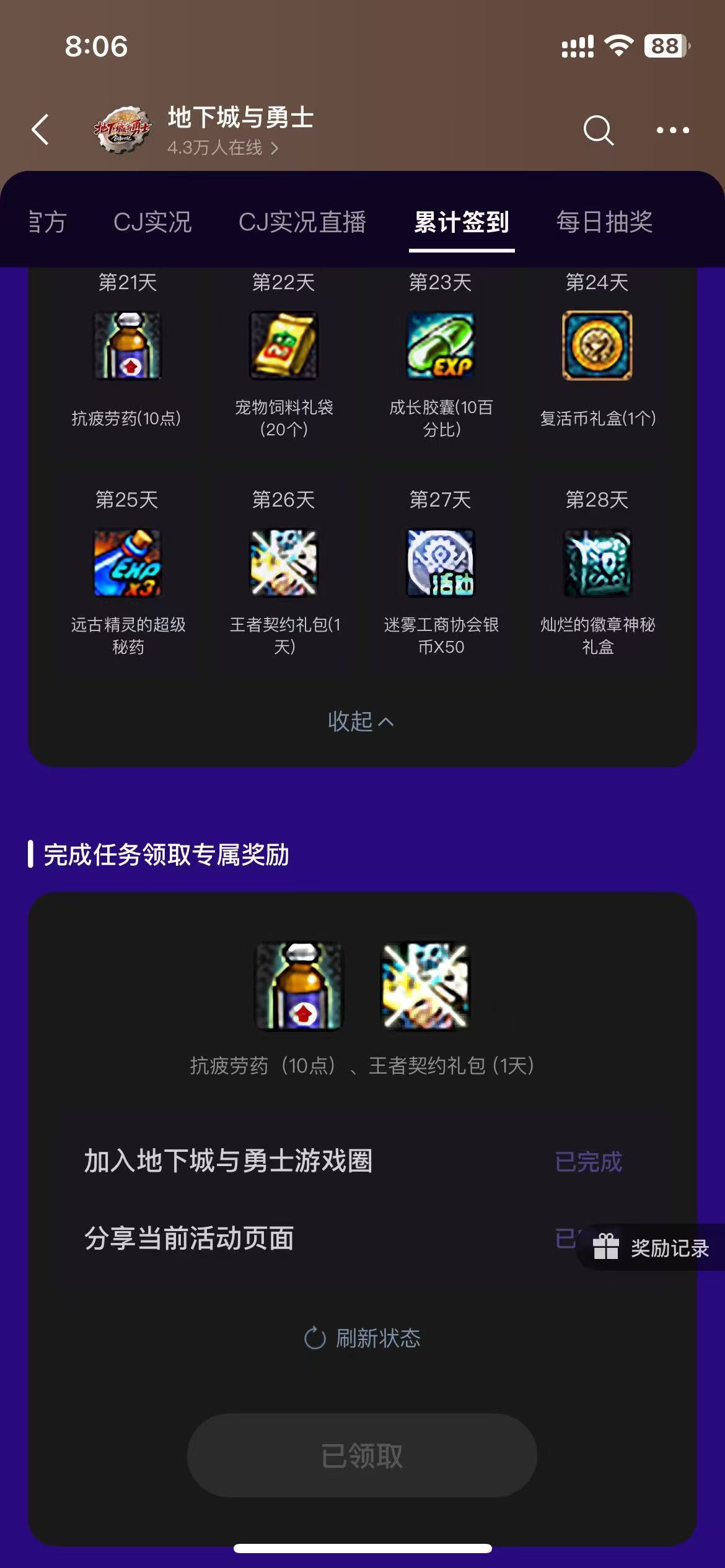Open the 奖励记录 reward history

point(652,1248)
